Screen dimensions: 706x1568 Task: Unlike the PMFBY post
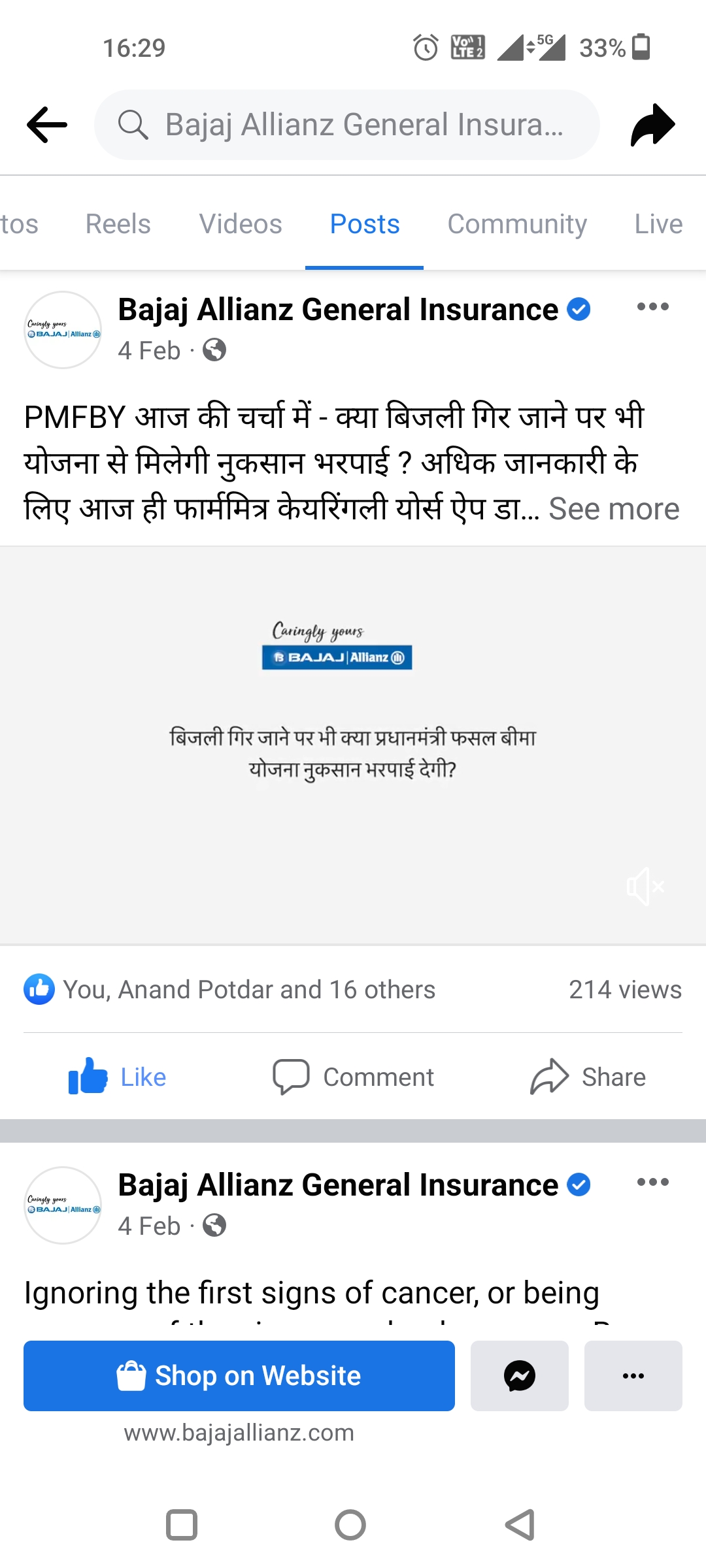pyautogui.click(x=118, y=1077)
